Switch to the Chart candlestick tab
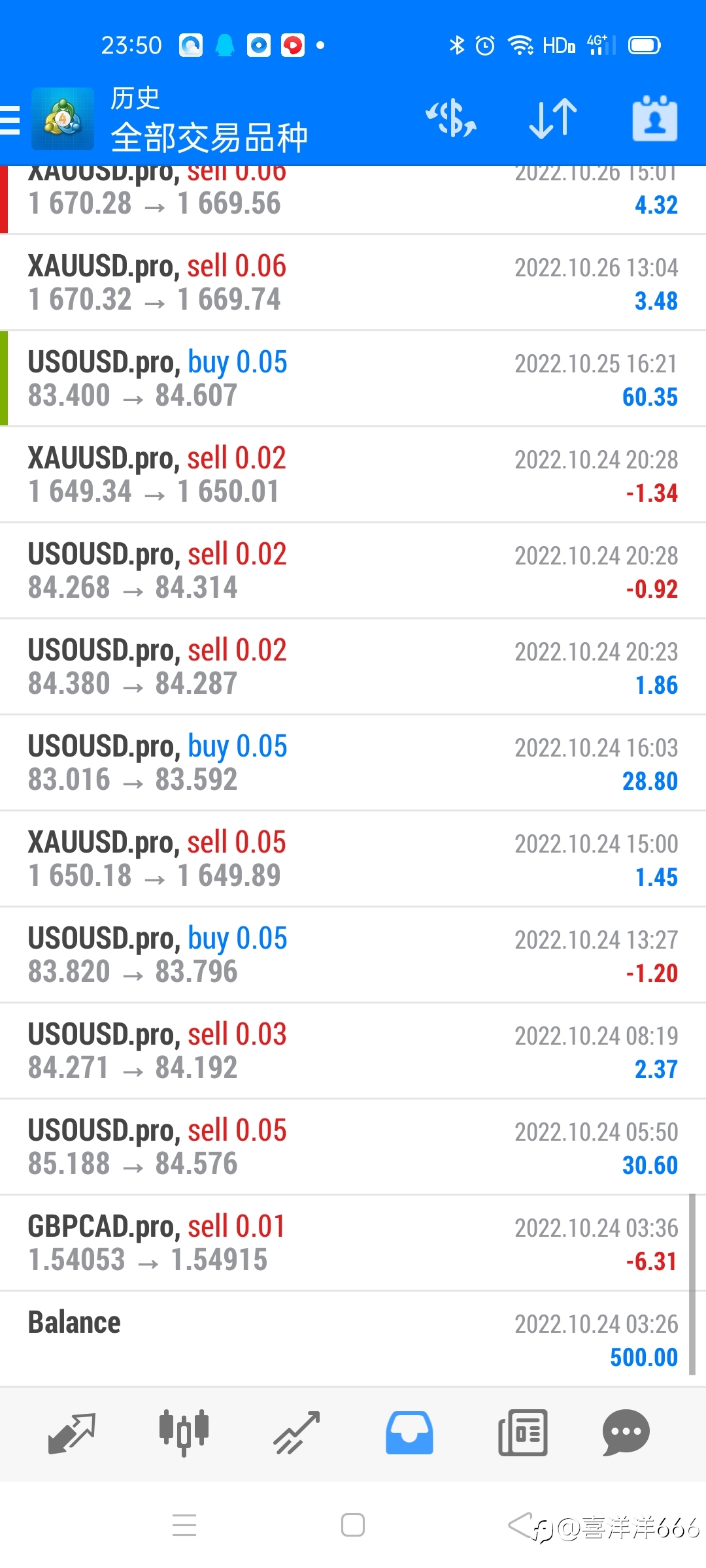 point(184,1433)
